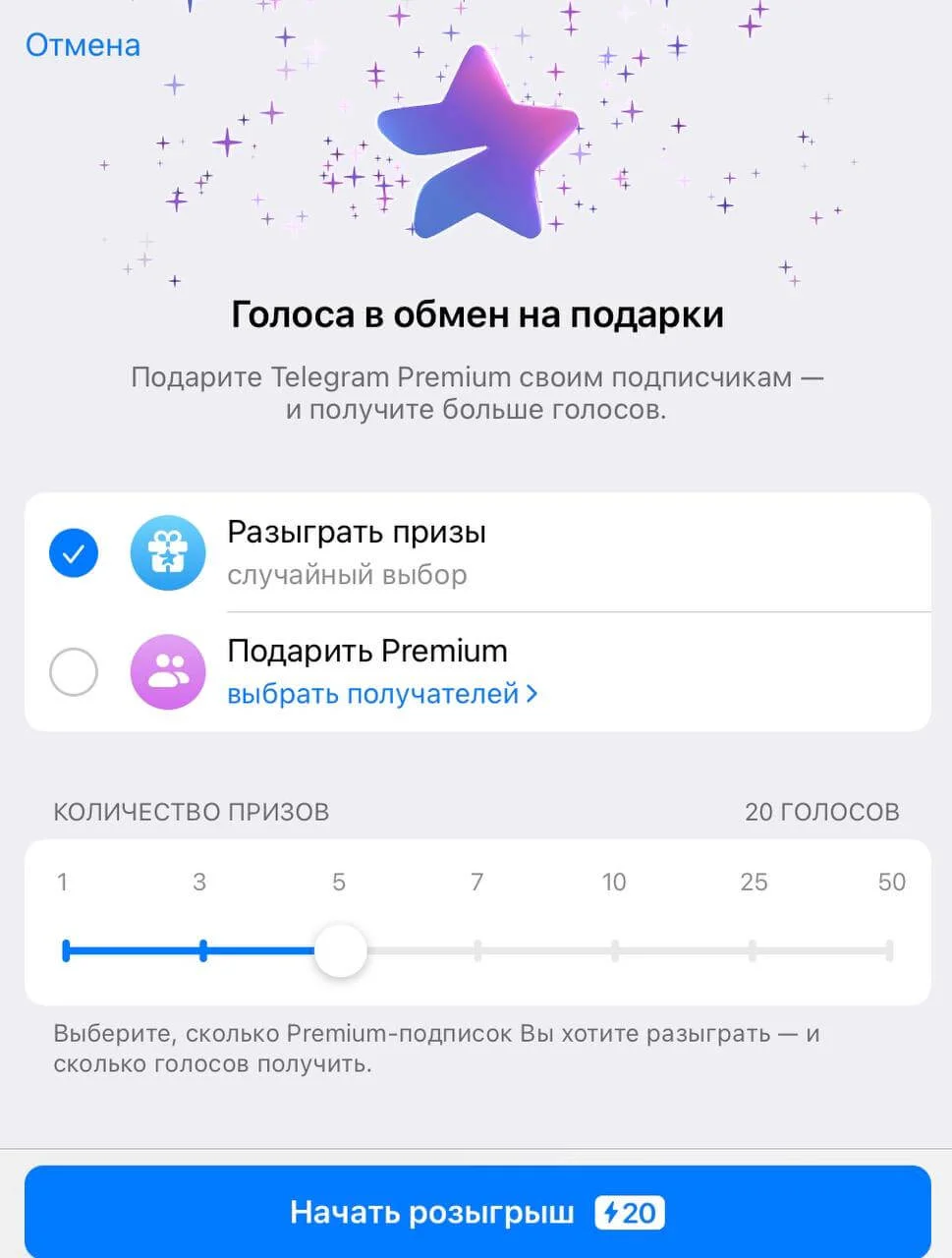Set prize quantity slider to 10
Screen dimensions: 952x1258
(x=615, y=950)
